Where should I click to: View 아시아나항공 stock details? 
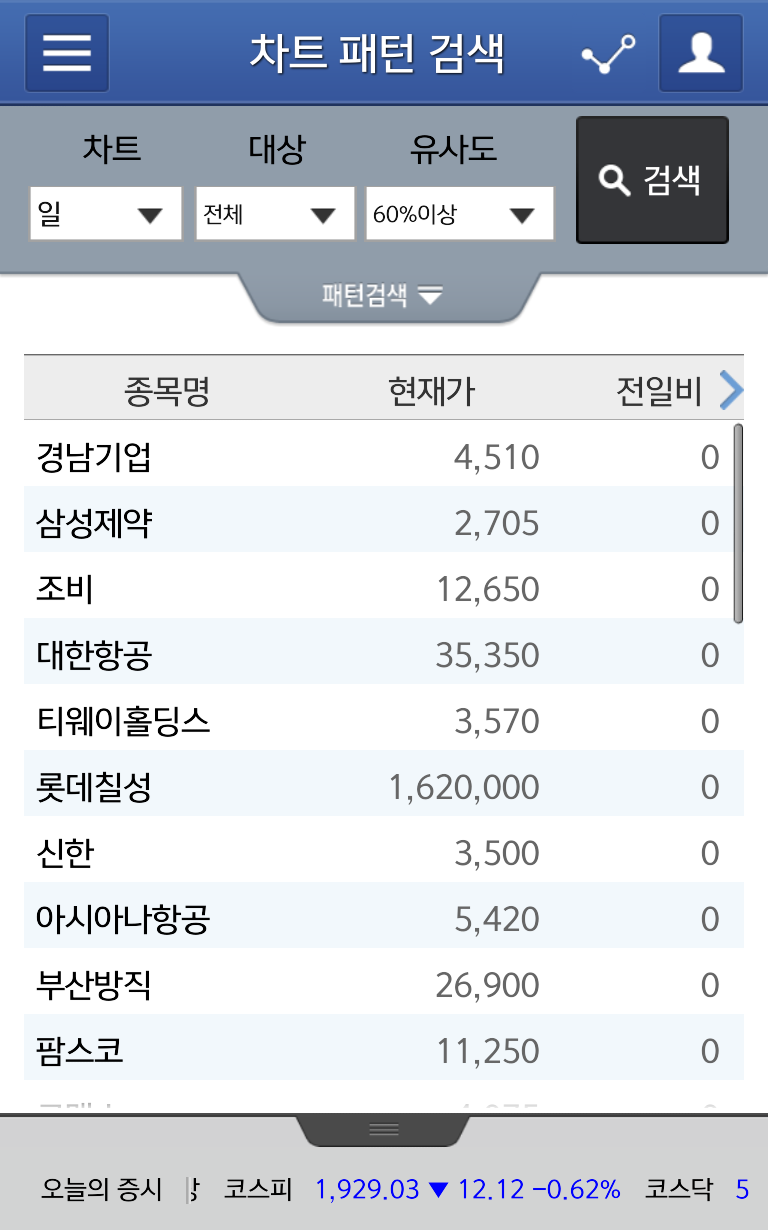(380, 919)
